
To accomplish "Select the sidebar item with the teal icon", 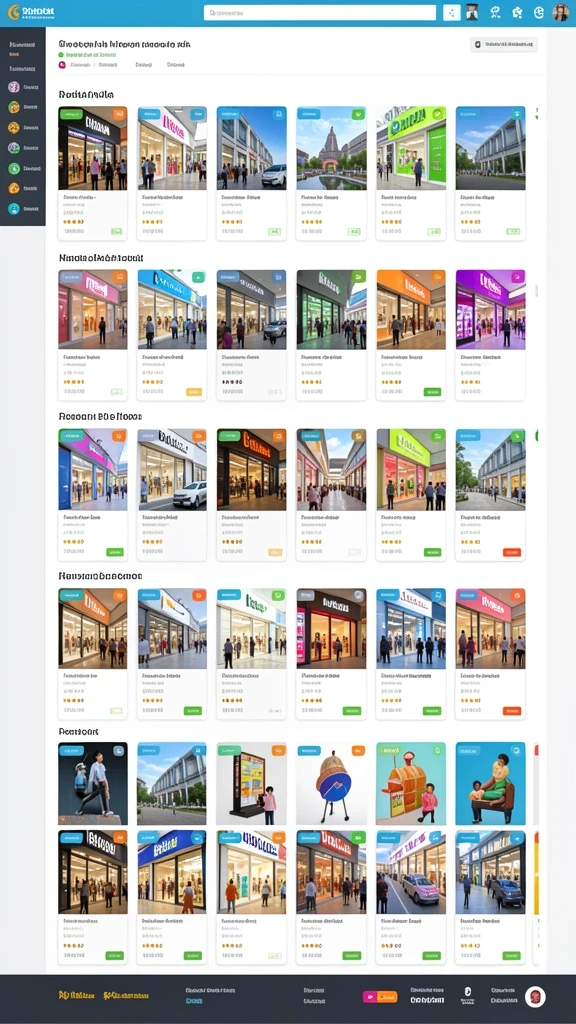I will (23, 209).
